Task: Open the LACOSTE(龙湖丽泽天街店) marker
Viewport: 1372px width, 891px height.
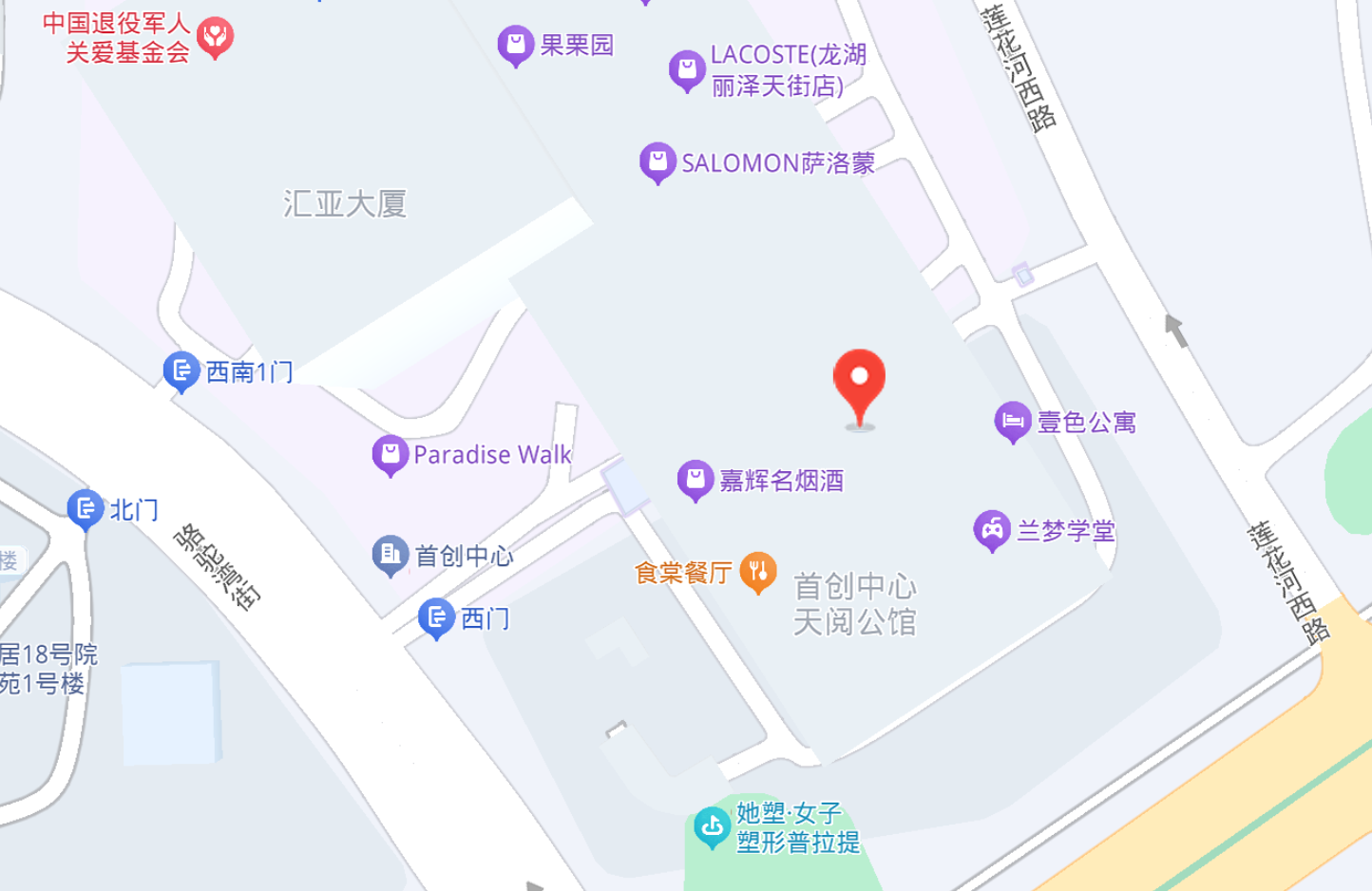Action: [x=686, y=69]
